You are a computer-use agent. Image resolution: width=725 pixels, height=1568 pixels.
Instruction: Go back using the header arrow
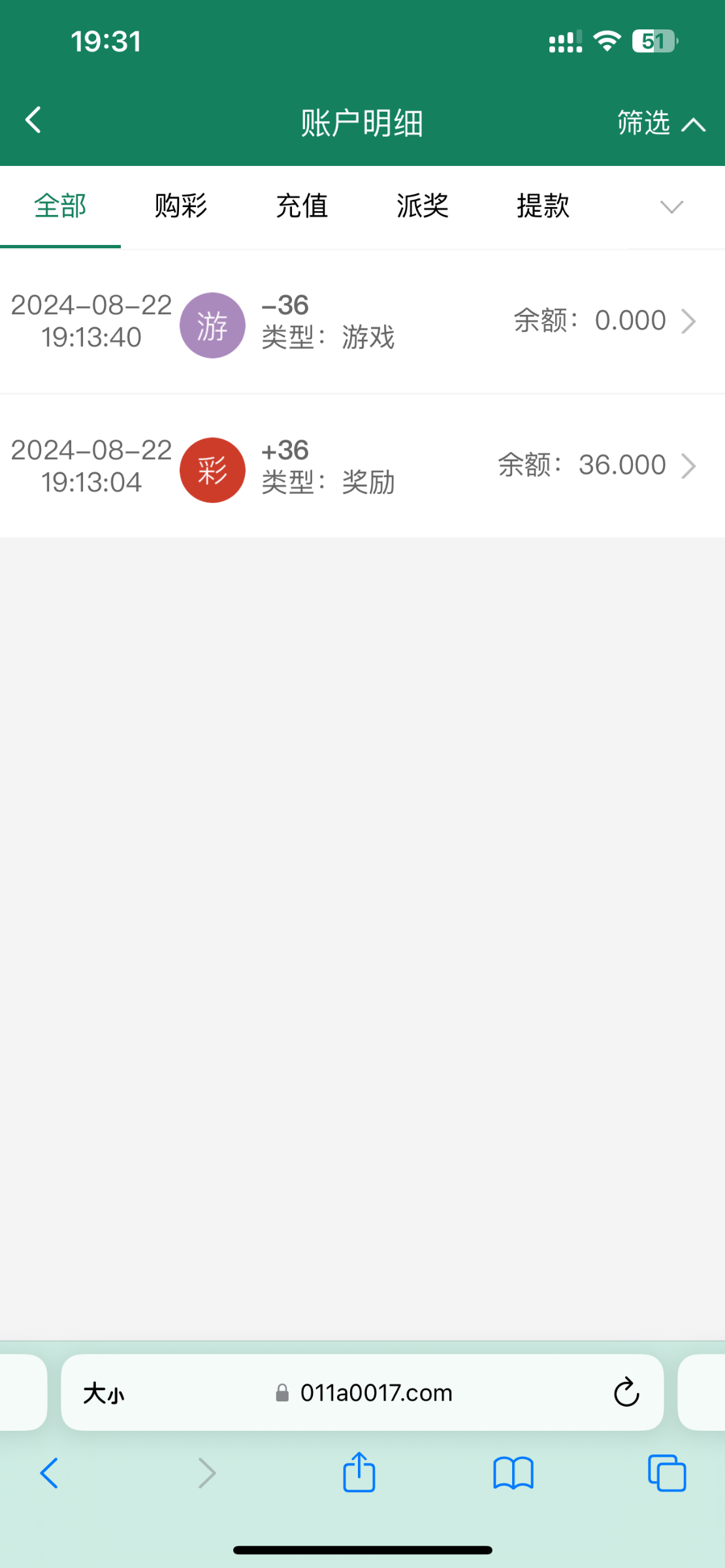[x=33, y=120]
